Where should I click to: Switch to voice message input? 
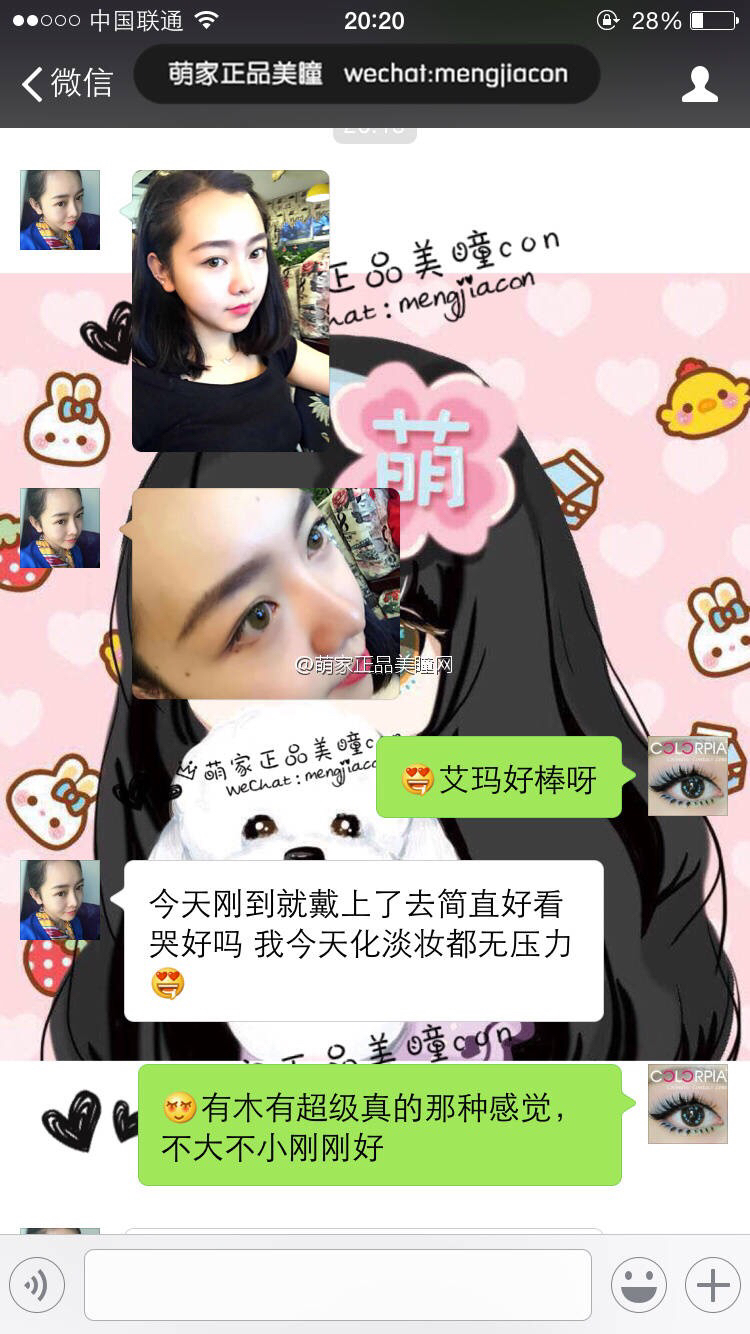pyautogui.click(x=37, y=1284)
